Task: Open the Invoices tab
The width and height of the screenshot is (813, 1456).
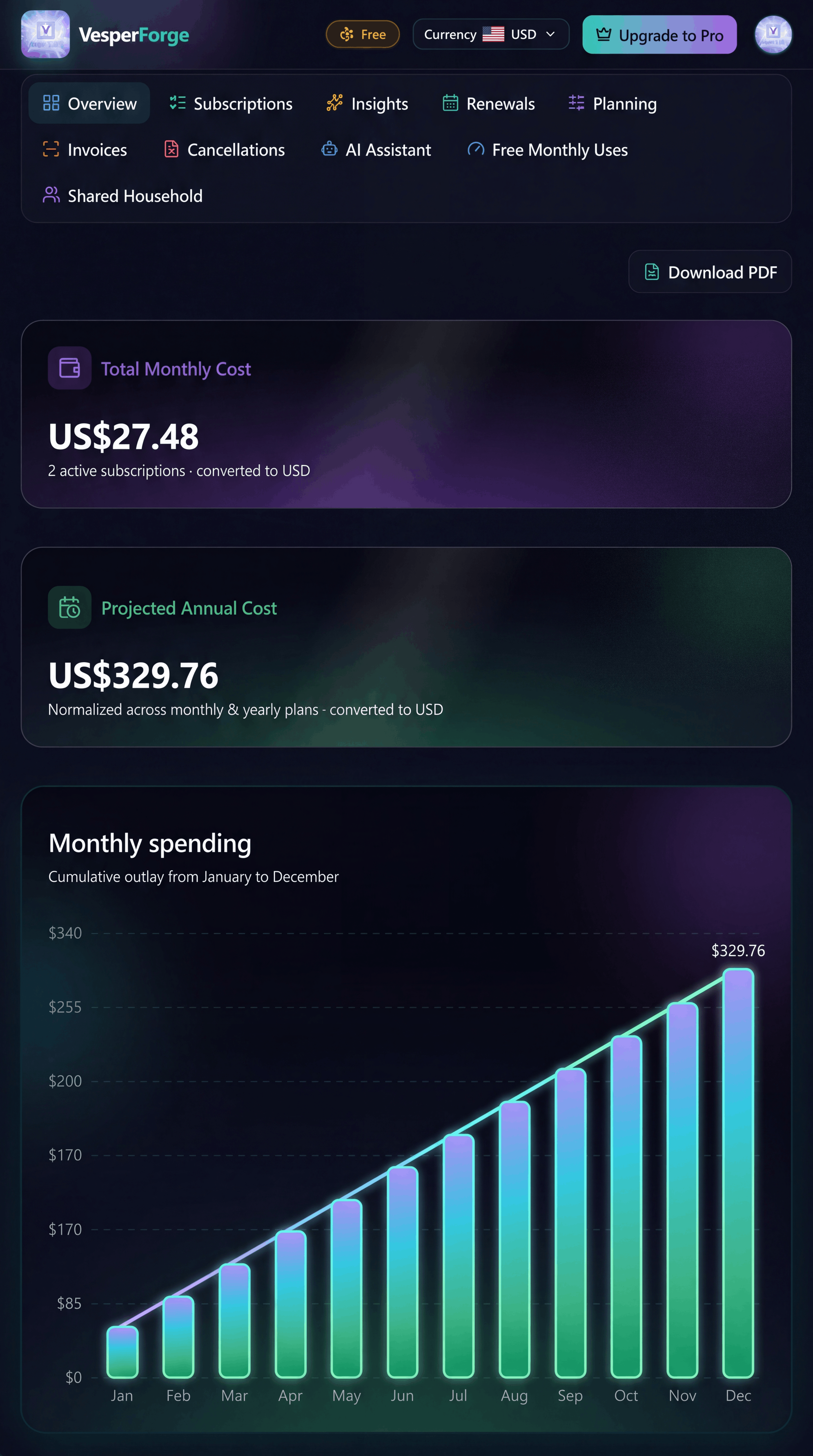Action: [x=85, y=150]
